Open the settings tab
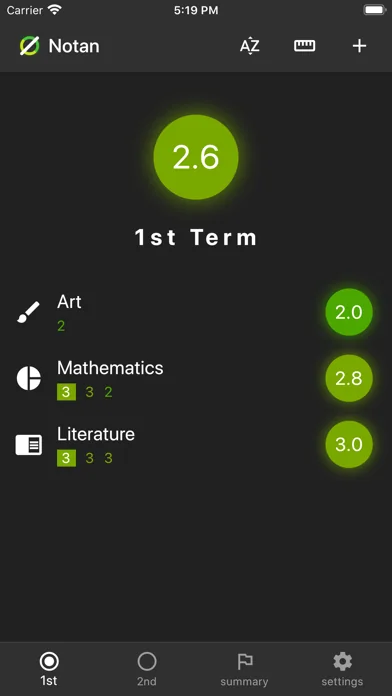Screen dimensions: 392x696 342,669
